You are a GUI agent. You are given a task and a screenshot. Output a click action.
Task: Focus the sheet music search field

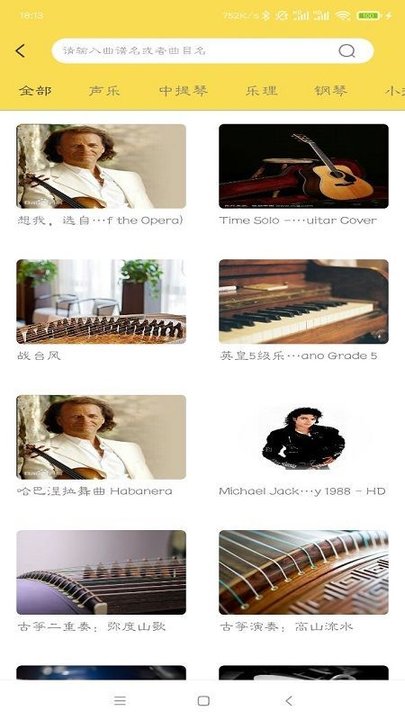tap(213, 51)
